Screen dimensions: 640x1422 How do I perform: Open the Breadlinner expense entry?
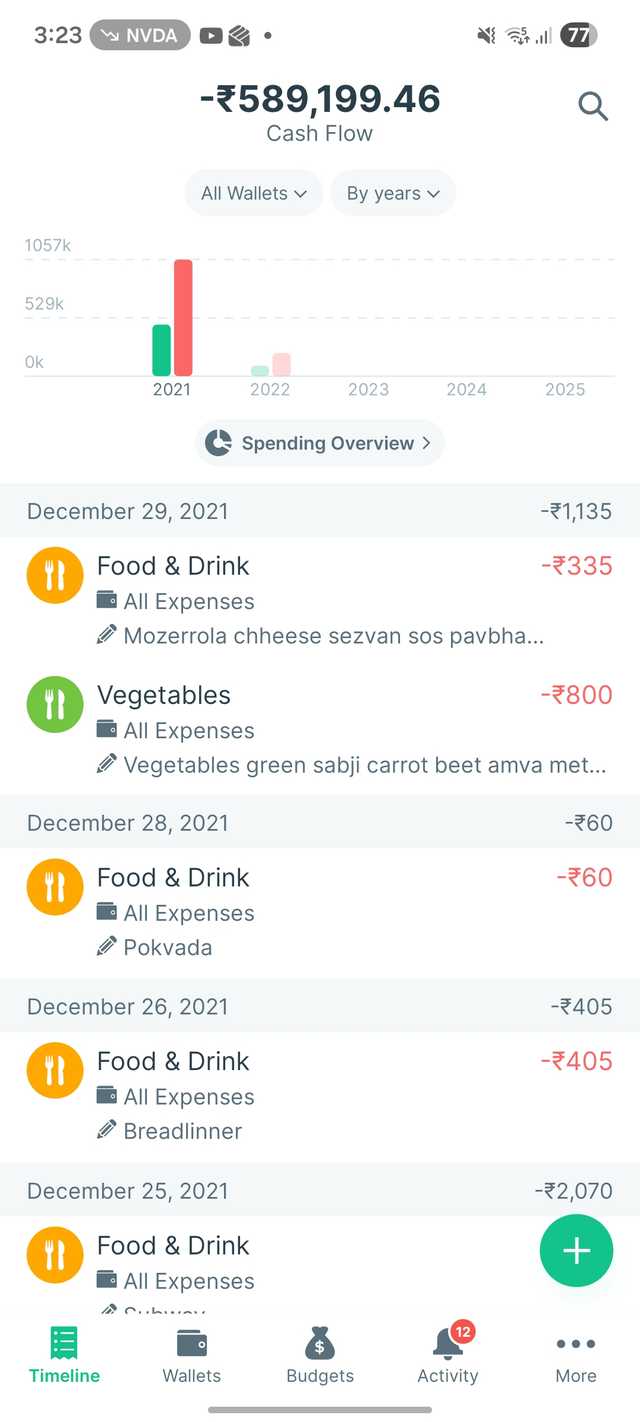[x=320, y=1096]
